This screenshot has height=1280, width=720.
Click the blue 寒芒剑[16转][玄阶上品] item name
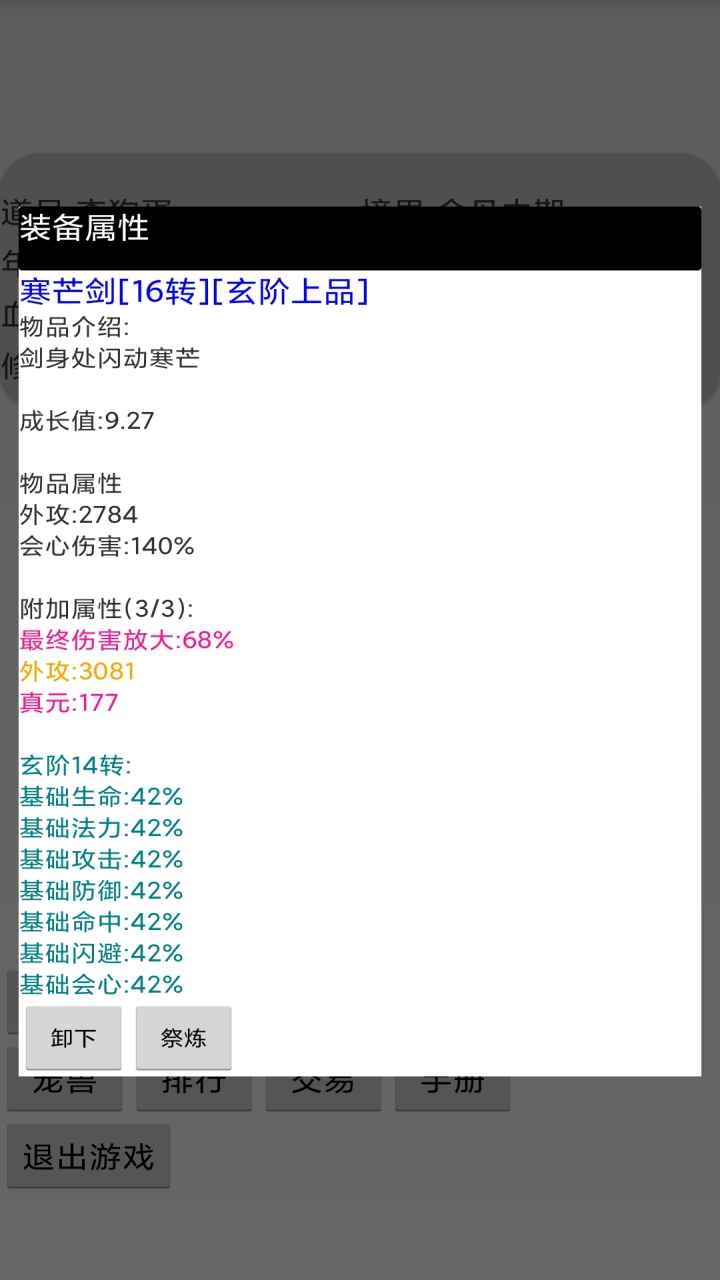tap(196, 292)
